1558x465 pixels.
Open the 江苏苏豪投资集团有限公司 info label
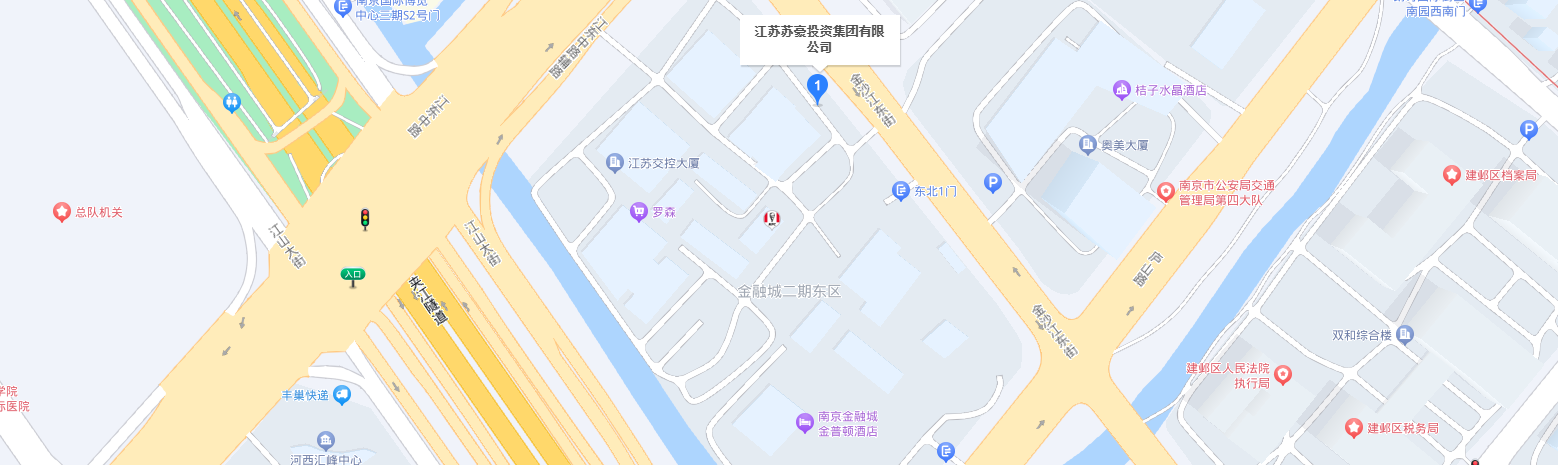pos(819,39)
